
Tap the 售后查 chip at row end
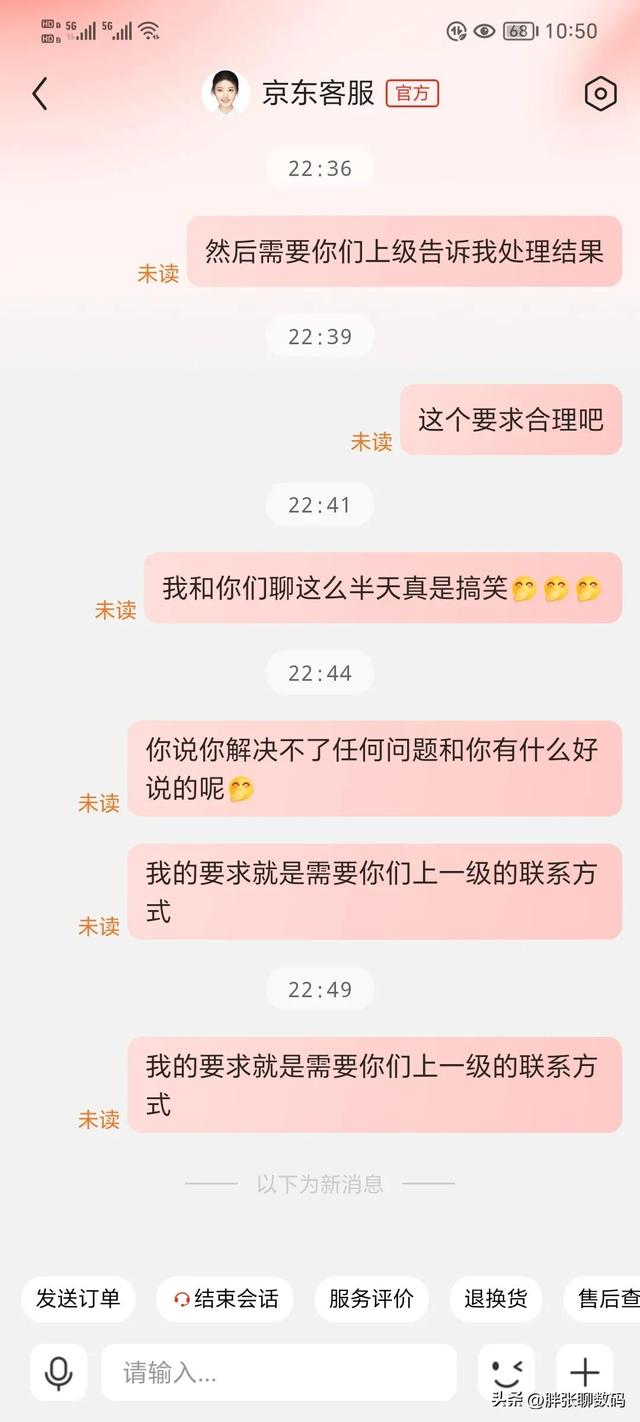(607, 1299)
